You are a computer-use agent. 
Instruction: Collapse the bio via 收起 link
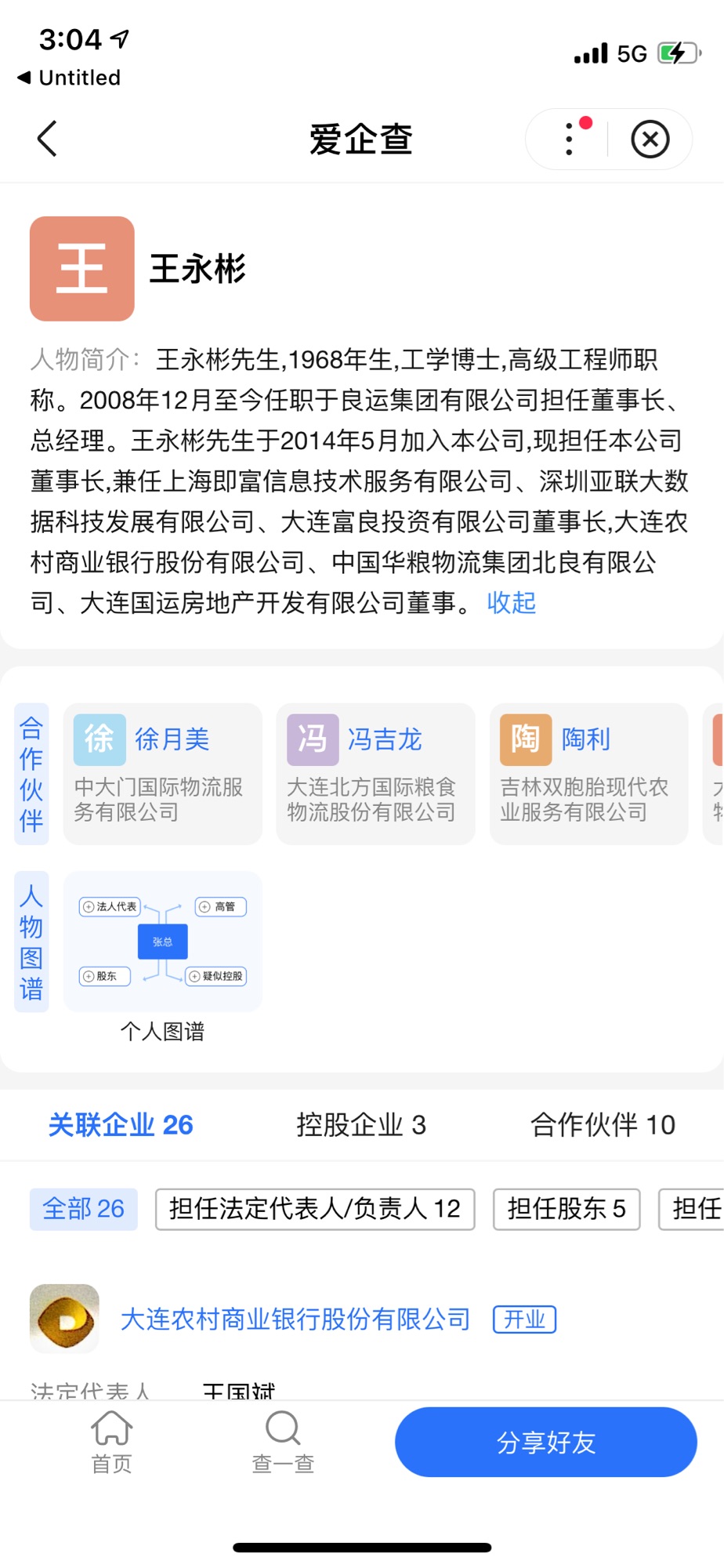pyautogui.click(x=512, y=602)
